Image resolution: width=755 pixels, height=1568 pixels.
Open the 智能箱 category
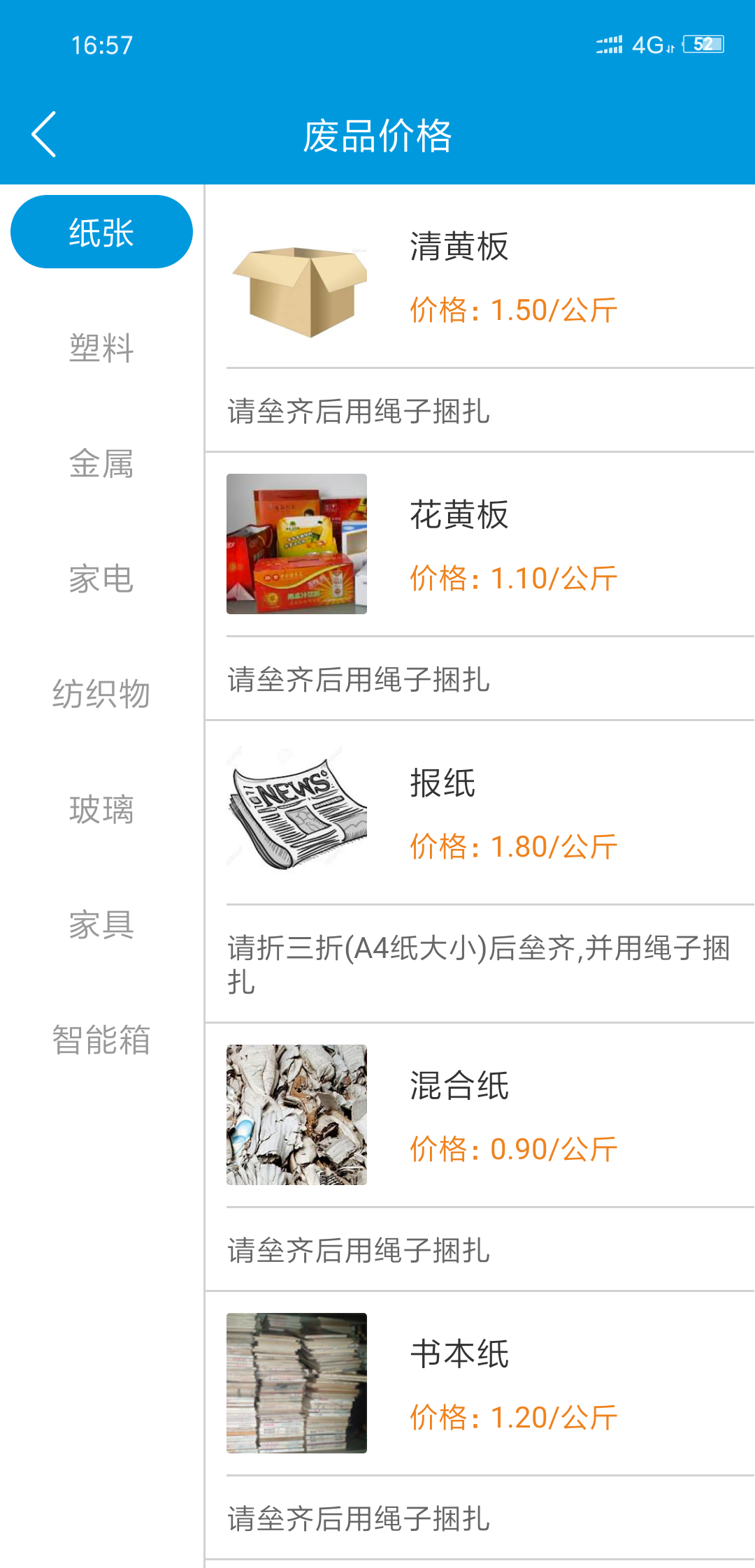[x=101, y=1040]
